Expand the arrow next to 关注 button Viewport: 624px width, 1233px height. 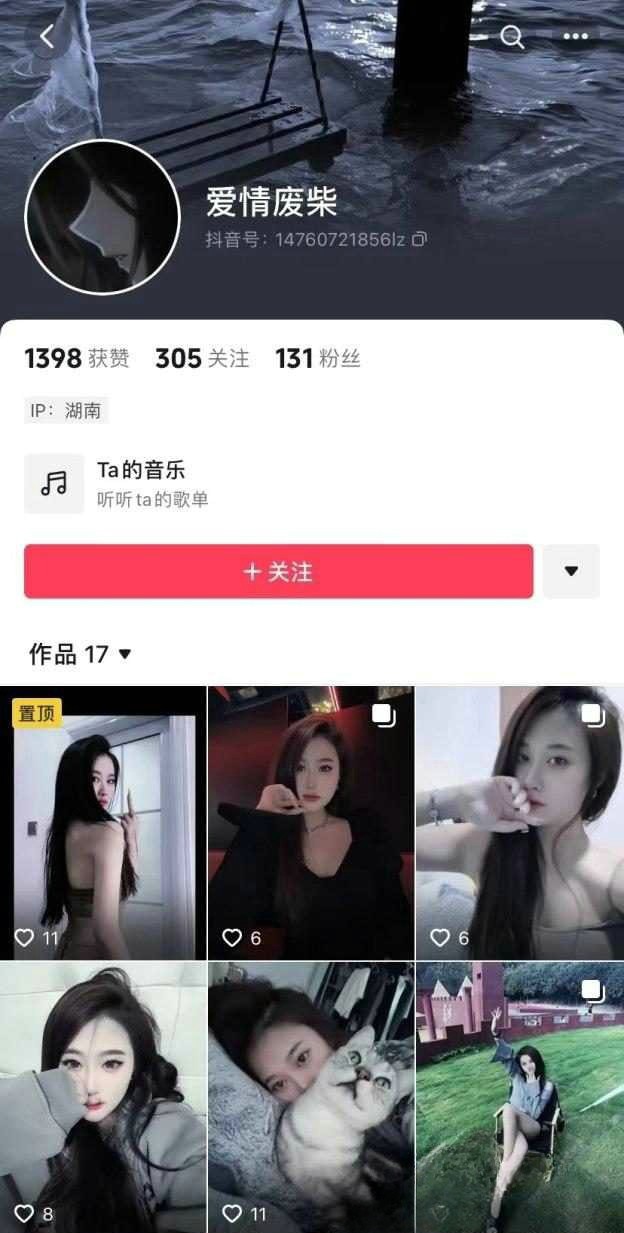[x=571, y=571]
